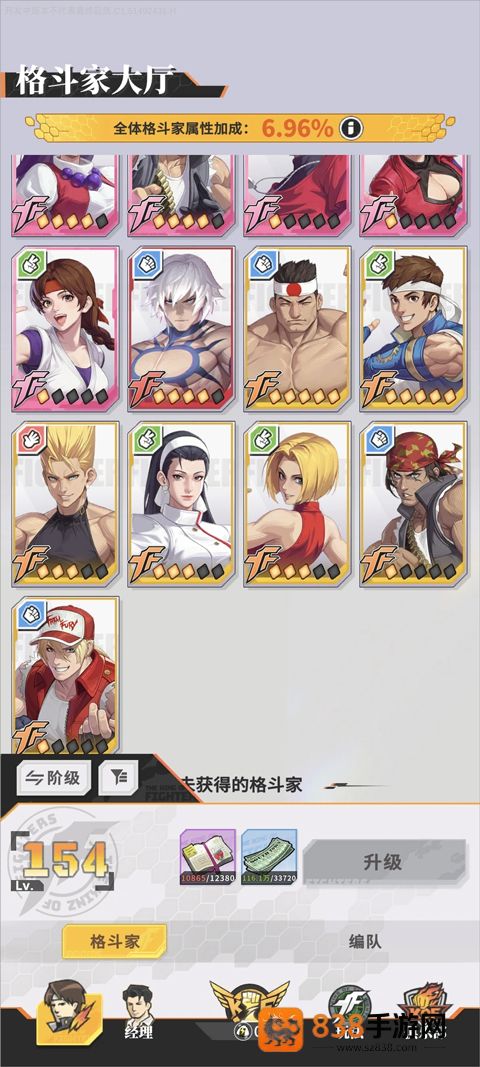Open the Fatal Fury red cap fighter card
480x1067 pixels.
[x=65, y=675]
